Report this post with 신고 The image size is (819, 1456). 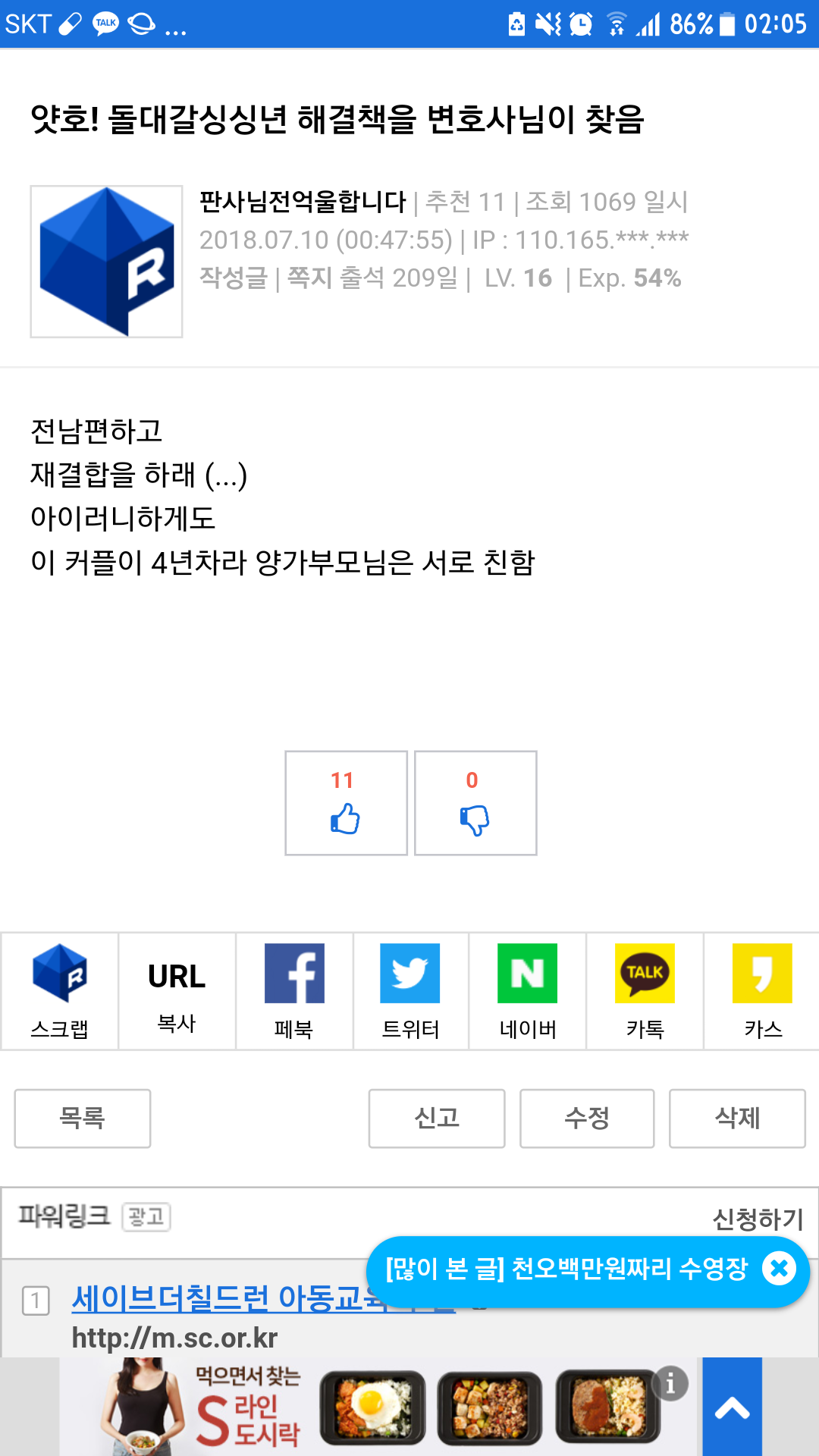coord(437,1119)
